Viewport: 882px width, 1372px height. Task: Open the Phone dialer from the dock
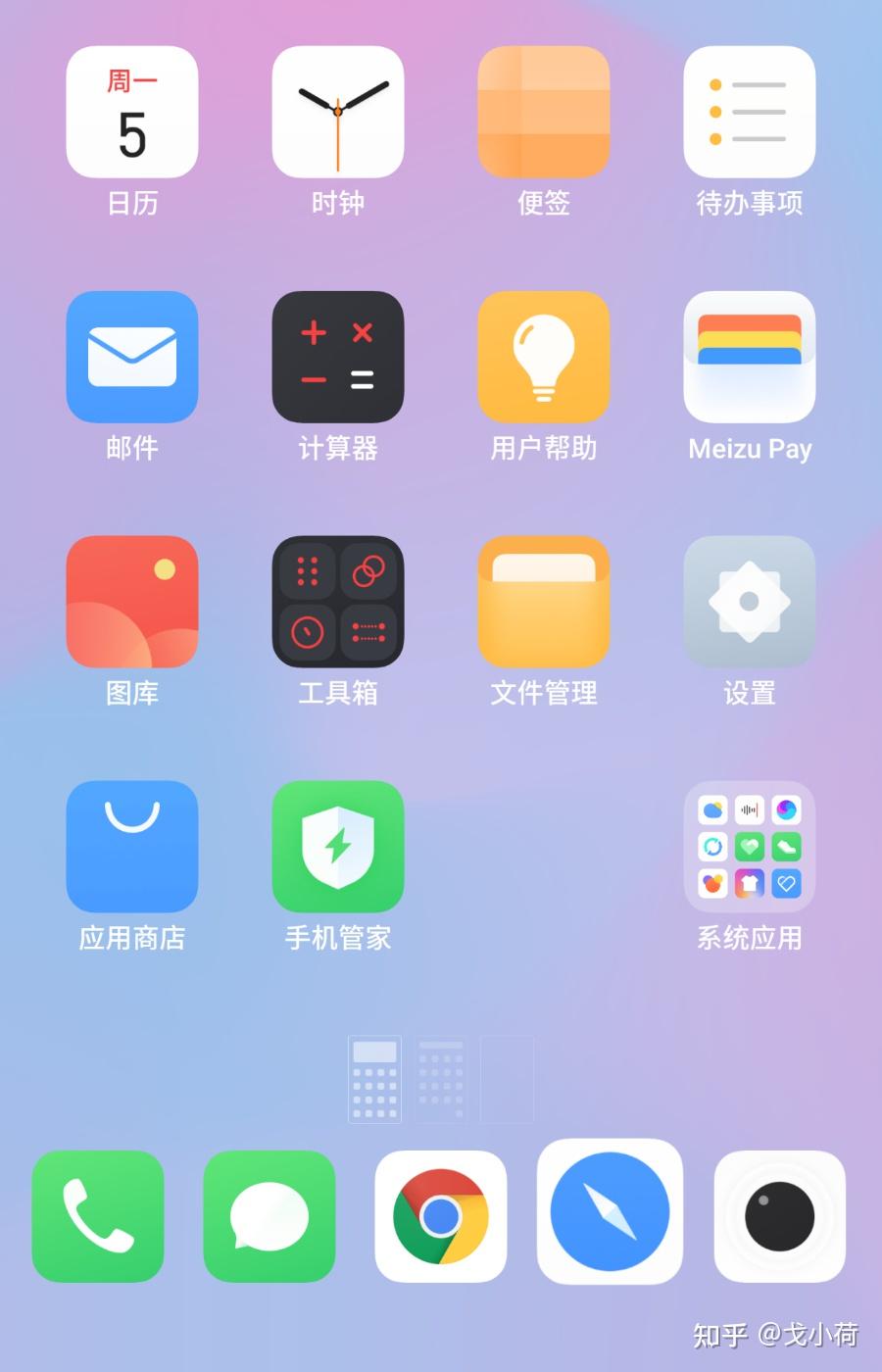coord(97,1215)
